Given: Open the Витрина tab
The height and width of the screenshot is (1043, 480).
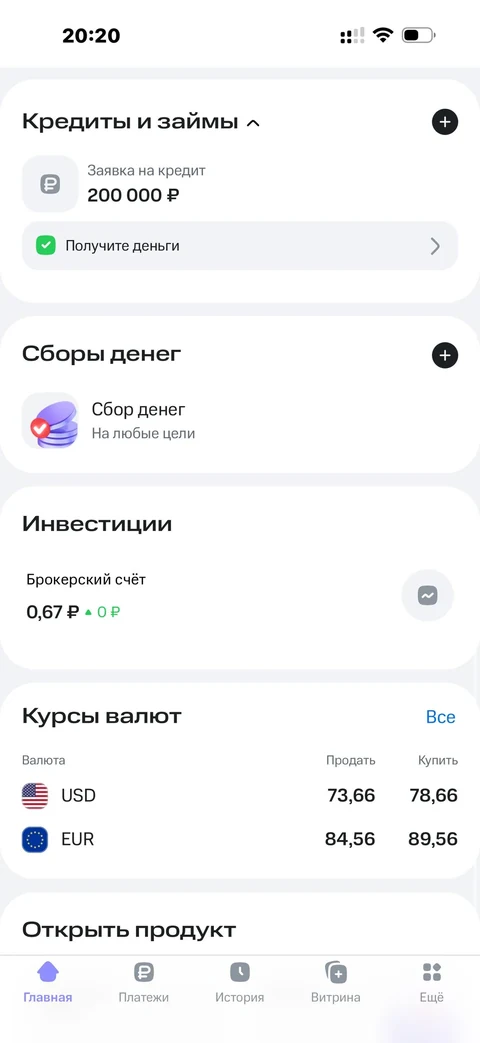Looking at the screenshot, I should point(336,982).
